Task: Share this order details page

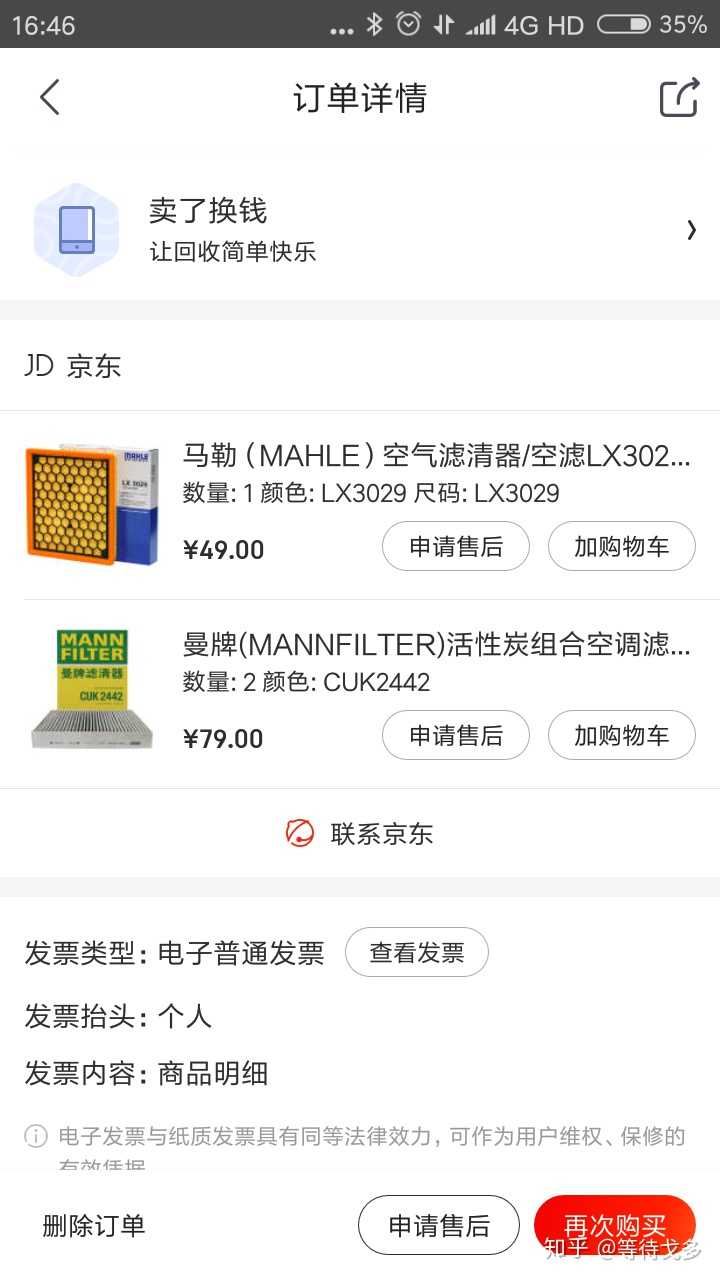Action: [678, 98]
